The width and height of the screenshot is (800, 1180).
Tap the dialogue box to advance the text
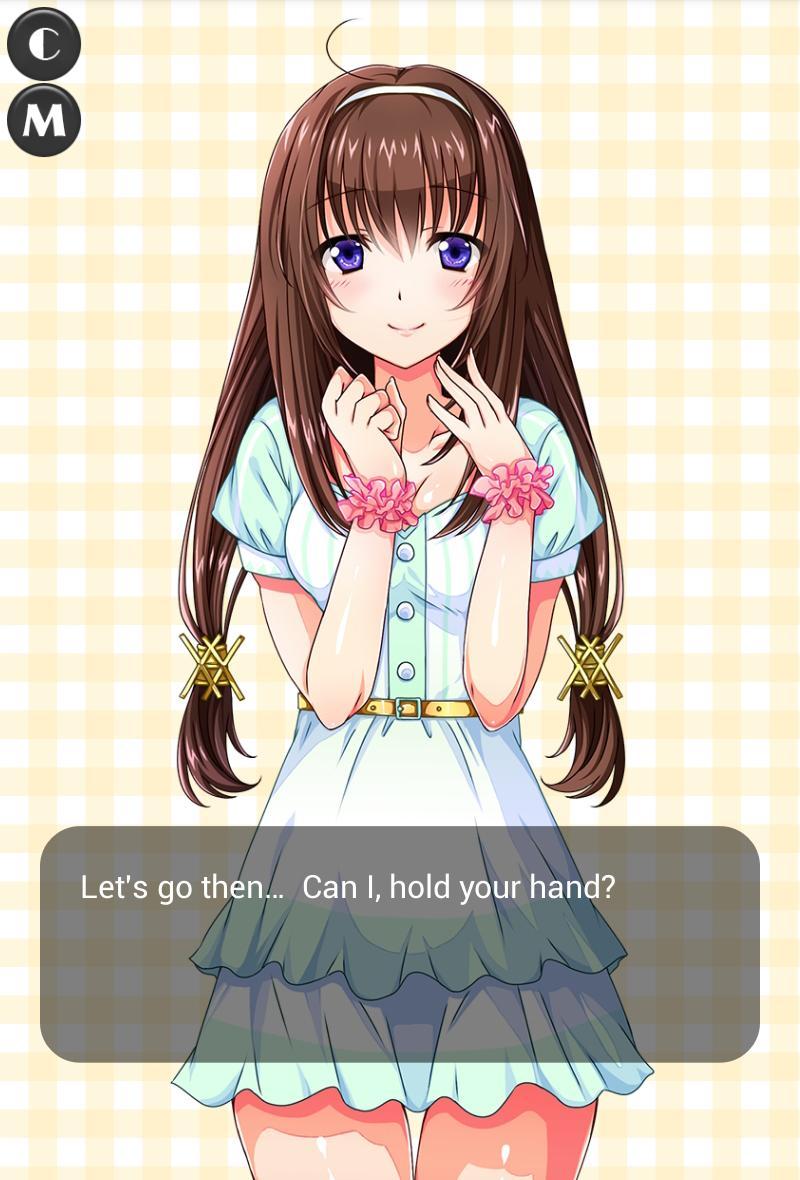(x=400, y=945)
